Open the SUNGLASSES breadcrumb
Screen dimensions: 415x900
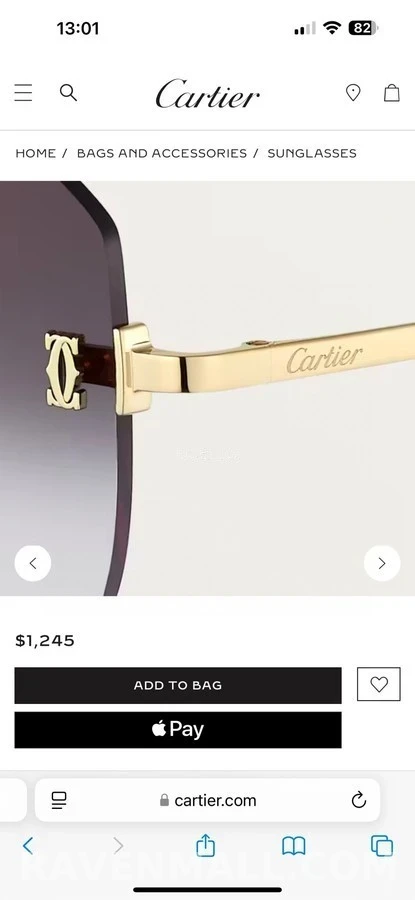coord(312,153)
